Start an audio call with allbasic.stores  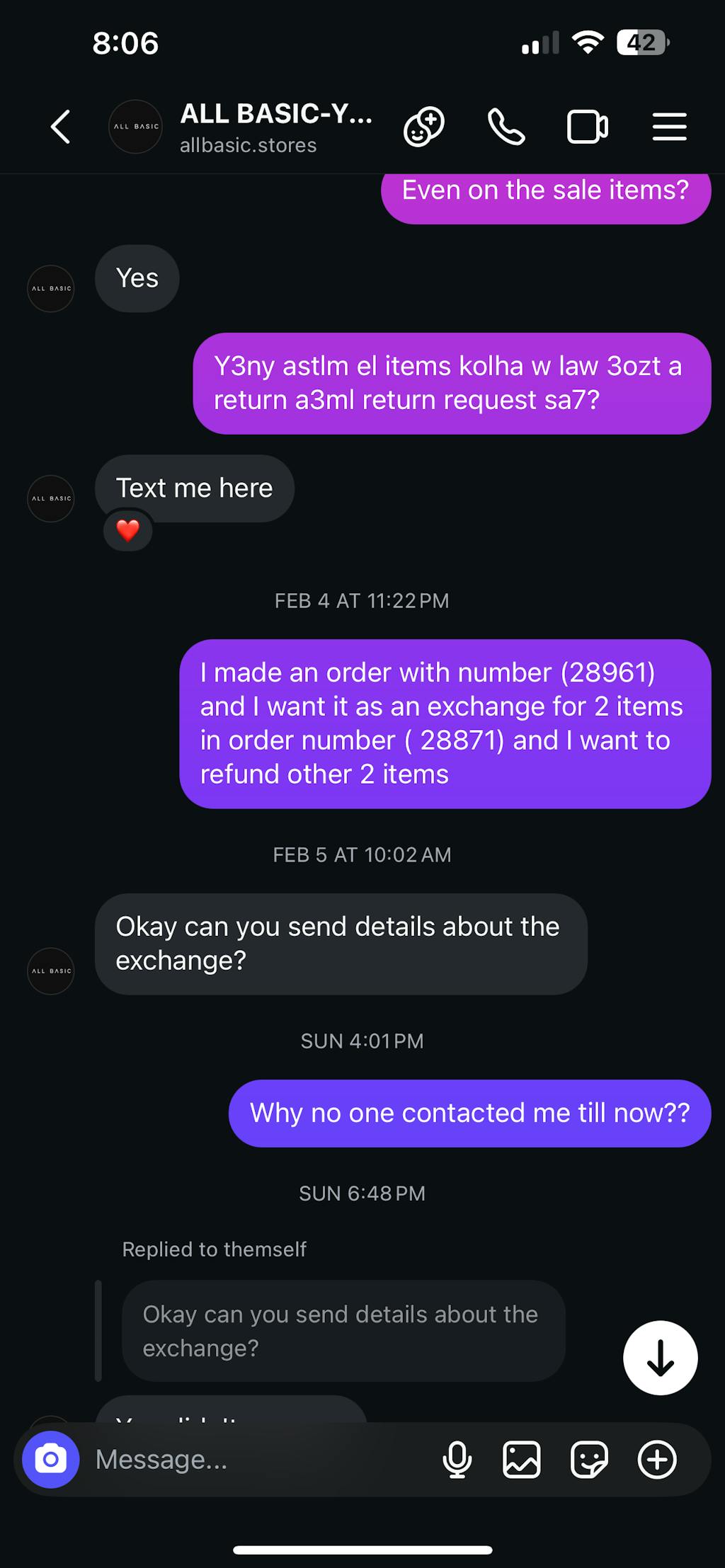(x=506, y=127)
